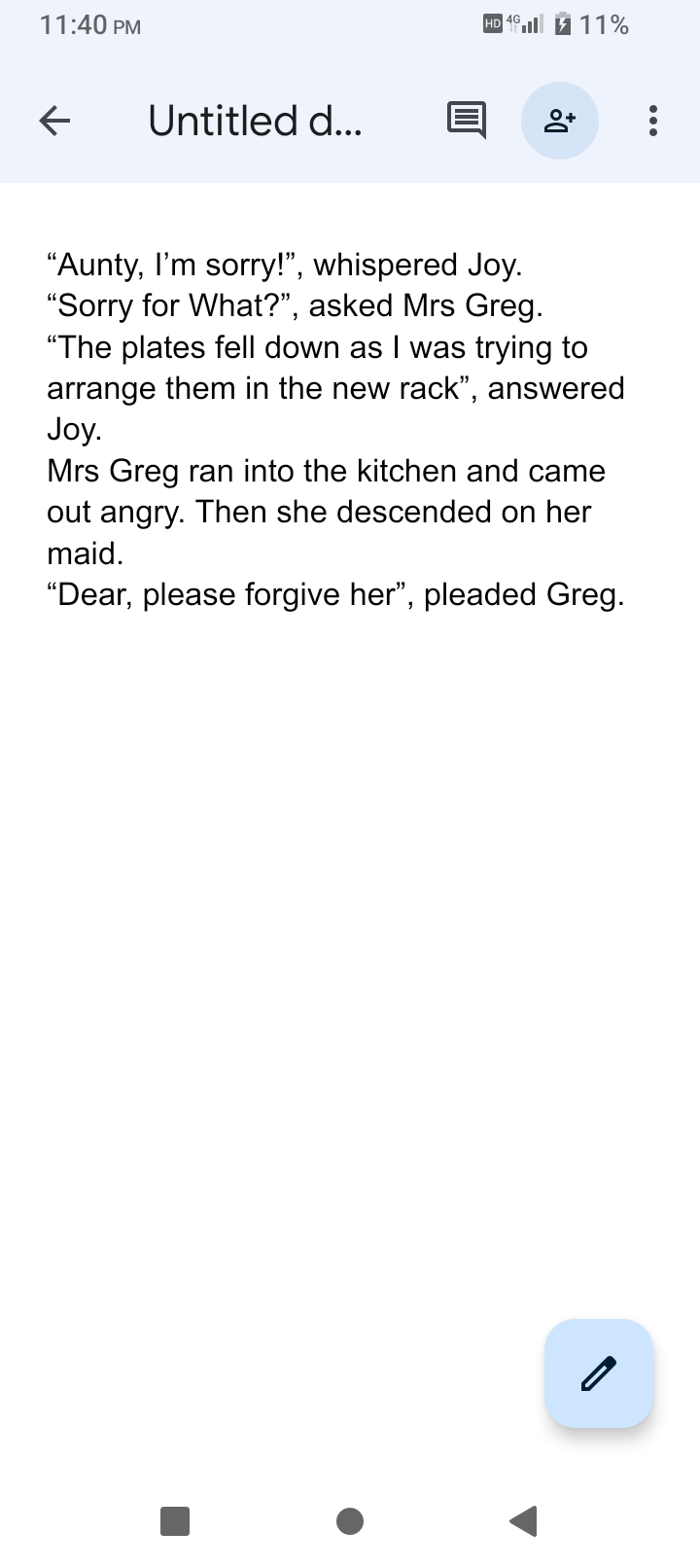This screenshot has height=1568, width=700.
Task: Open the three-dot overflow menu
Action: [653, 121]
